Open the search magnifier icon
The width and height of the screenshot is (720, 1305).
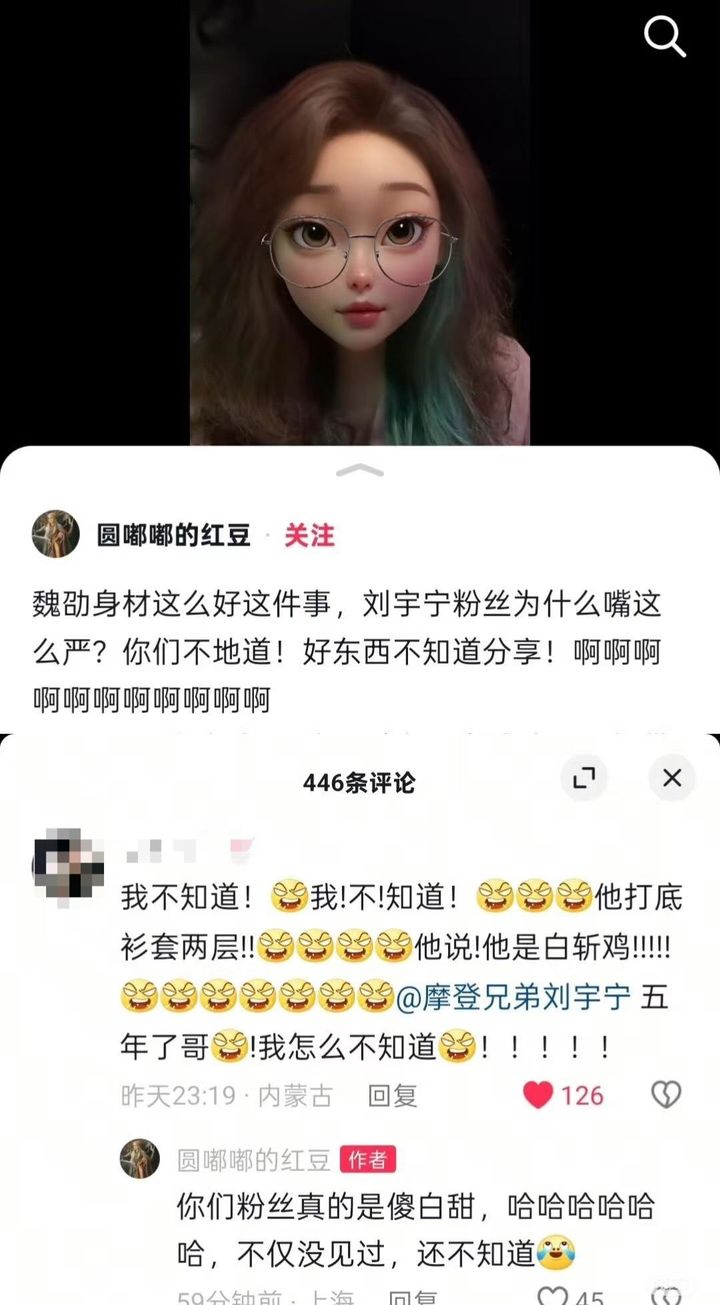pyautogui.click(x=664, y=36)
